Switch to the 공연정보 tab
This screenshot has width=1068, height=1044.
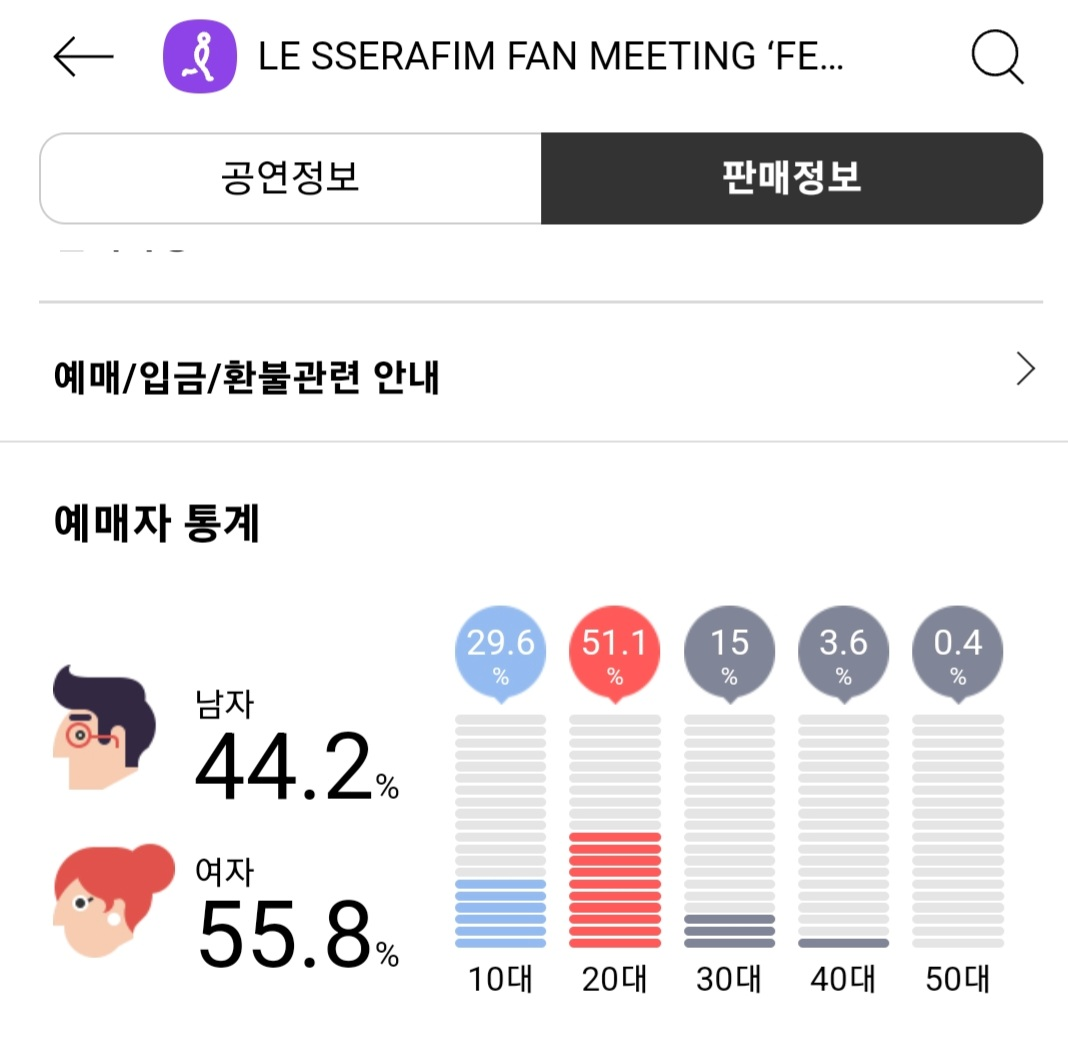(290, 178)
